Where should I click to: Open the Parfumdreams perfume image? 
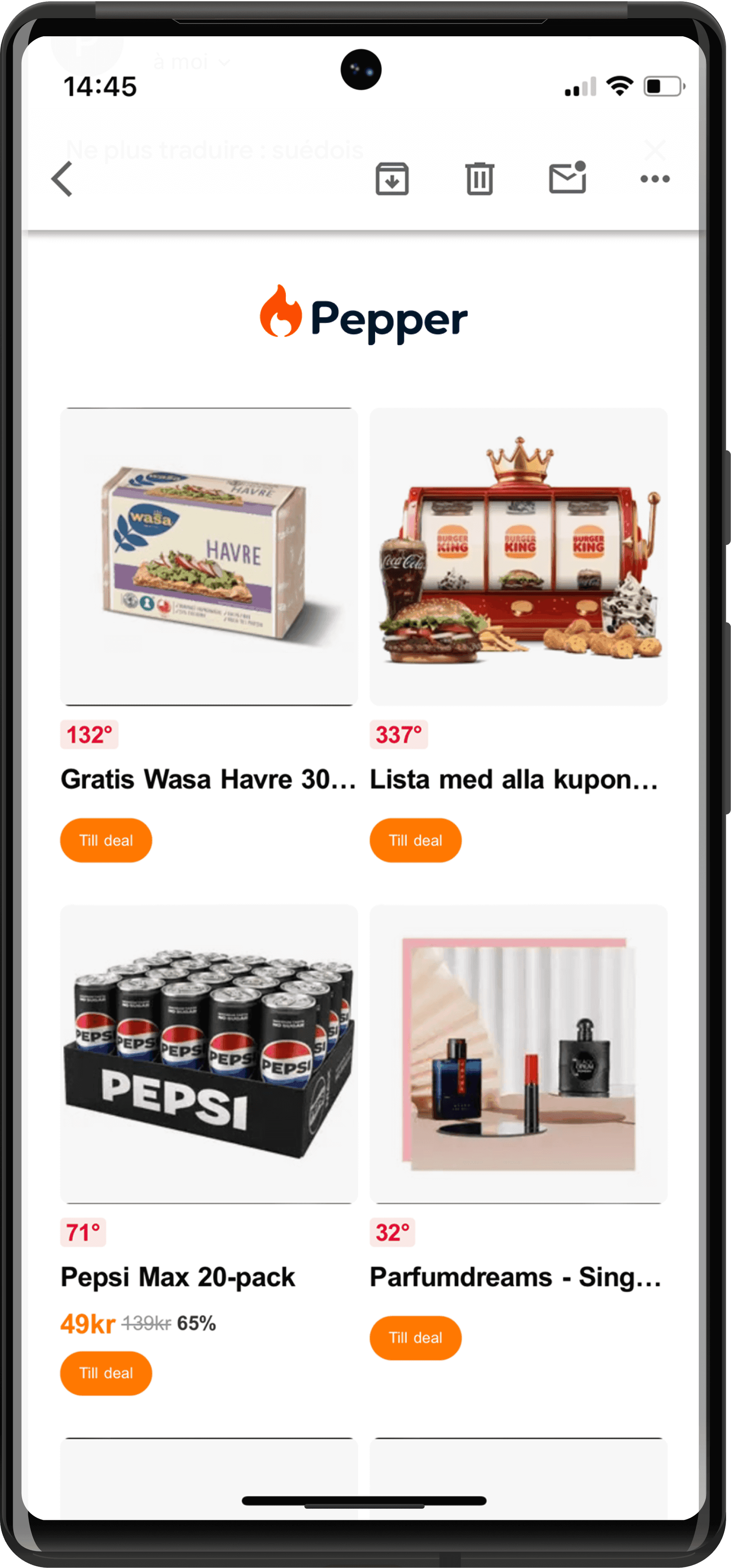(518, 1053)
